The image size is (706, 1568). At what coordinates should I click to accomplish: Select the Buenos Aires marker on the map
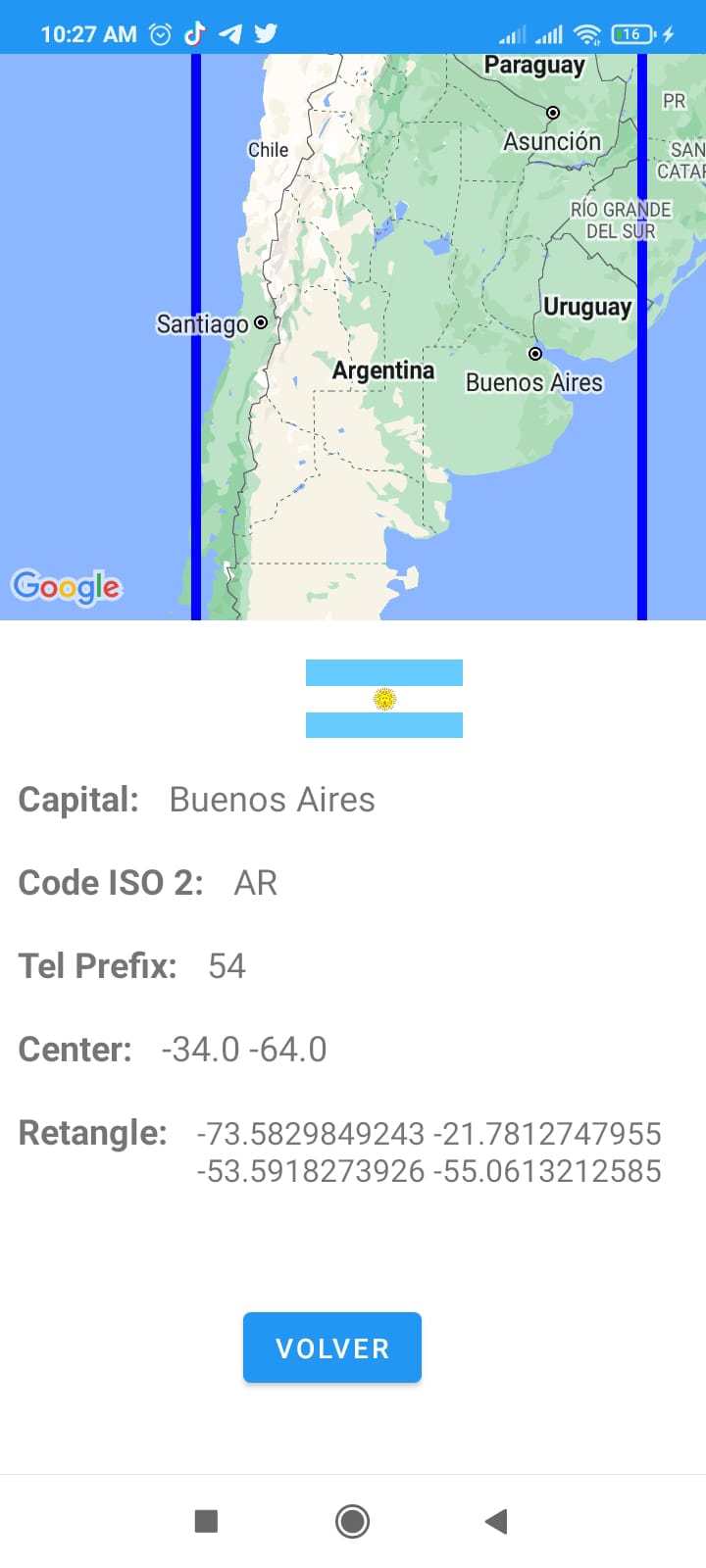coord(534,354)
